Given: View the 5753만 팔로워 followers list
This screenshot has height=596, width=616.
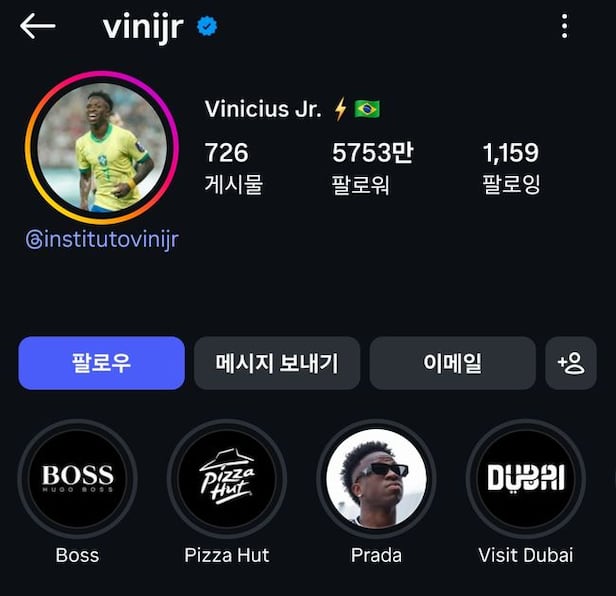Looking at the screenshot, I should [372, 167].
